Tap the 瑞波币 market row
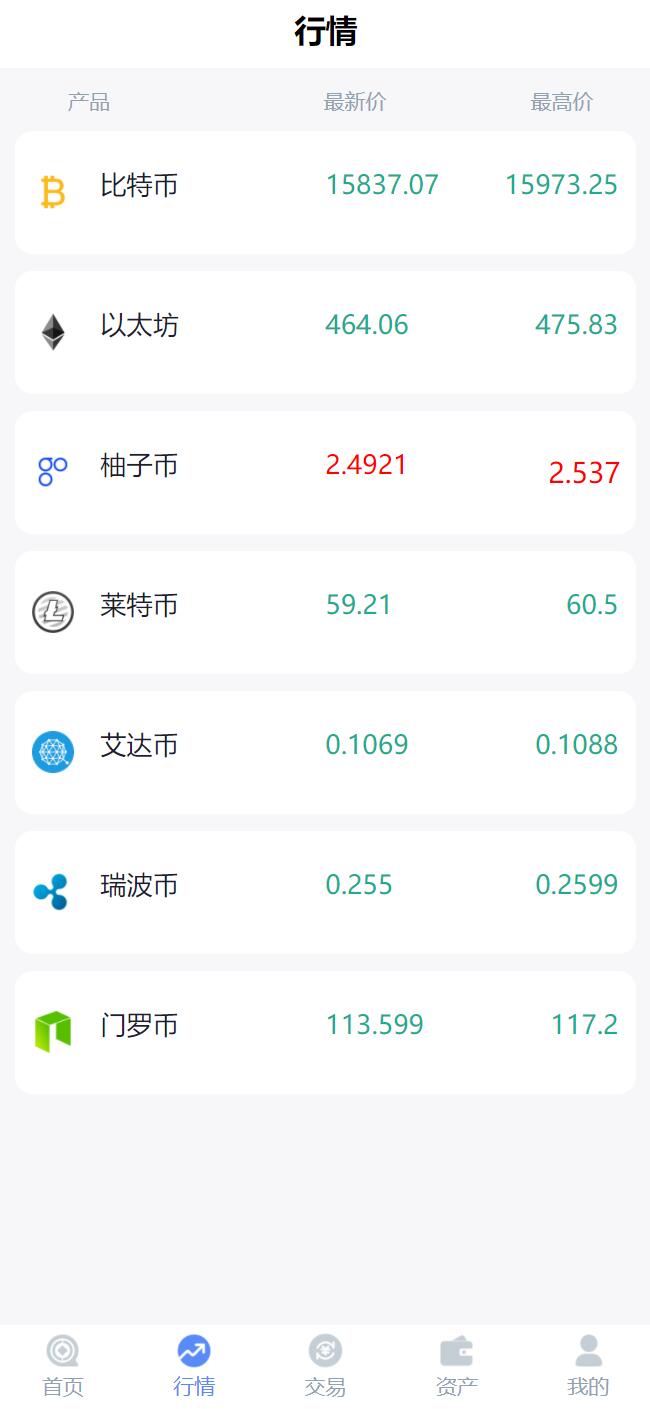The width and height of the screenshot is (650, 1409). point(325,892)
